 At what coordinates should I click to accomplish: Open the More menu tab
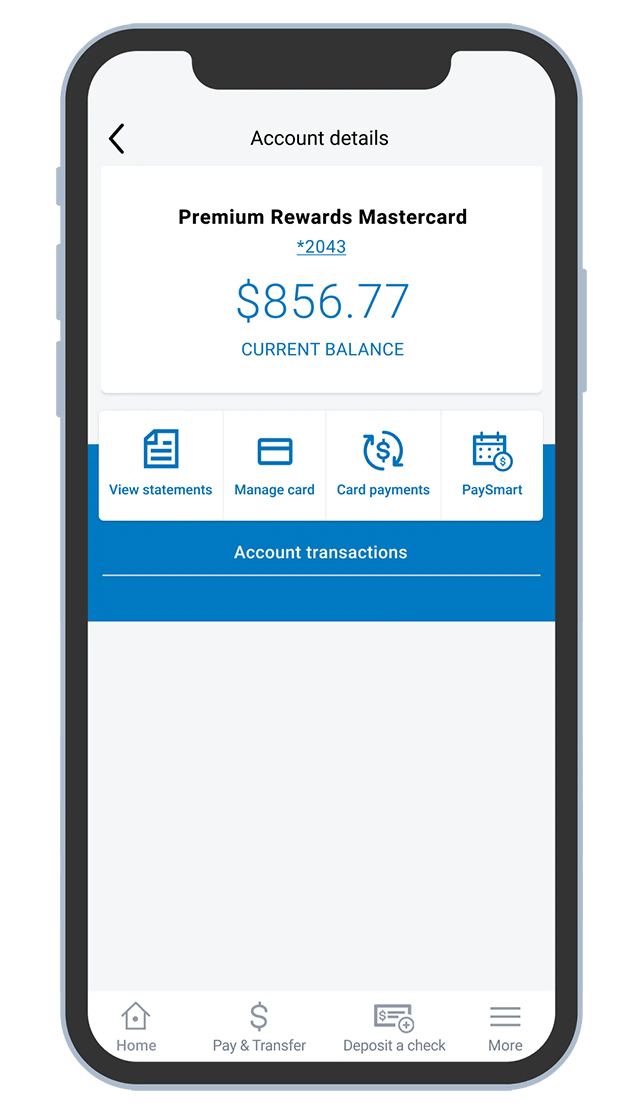pos(505,1028)
